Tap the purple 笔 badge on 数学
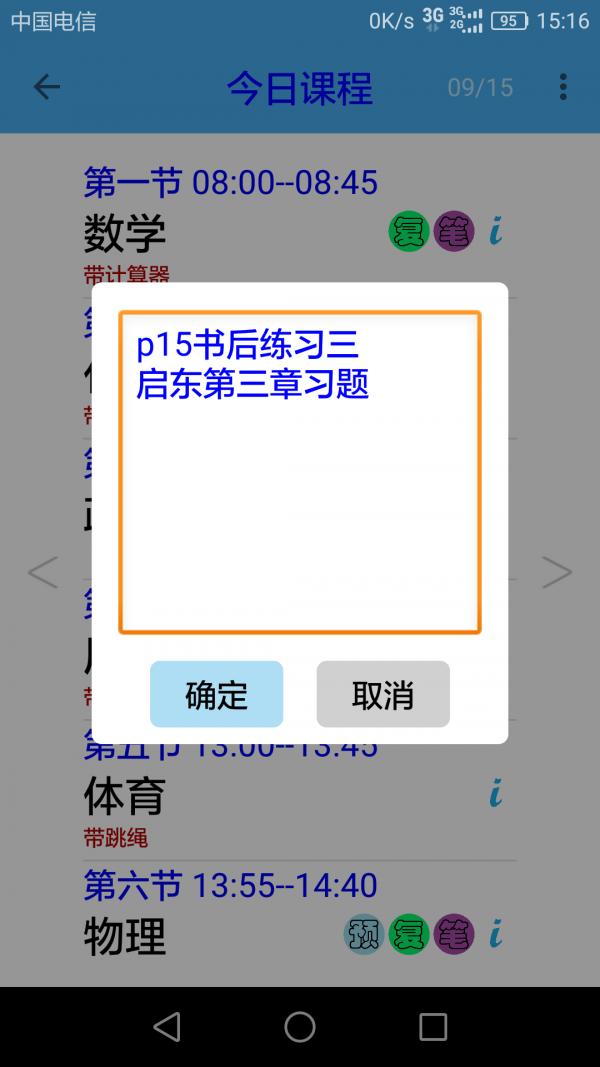Viewport: 600px width, 1067px height. point(454,232)
